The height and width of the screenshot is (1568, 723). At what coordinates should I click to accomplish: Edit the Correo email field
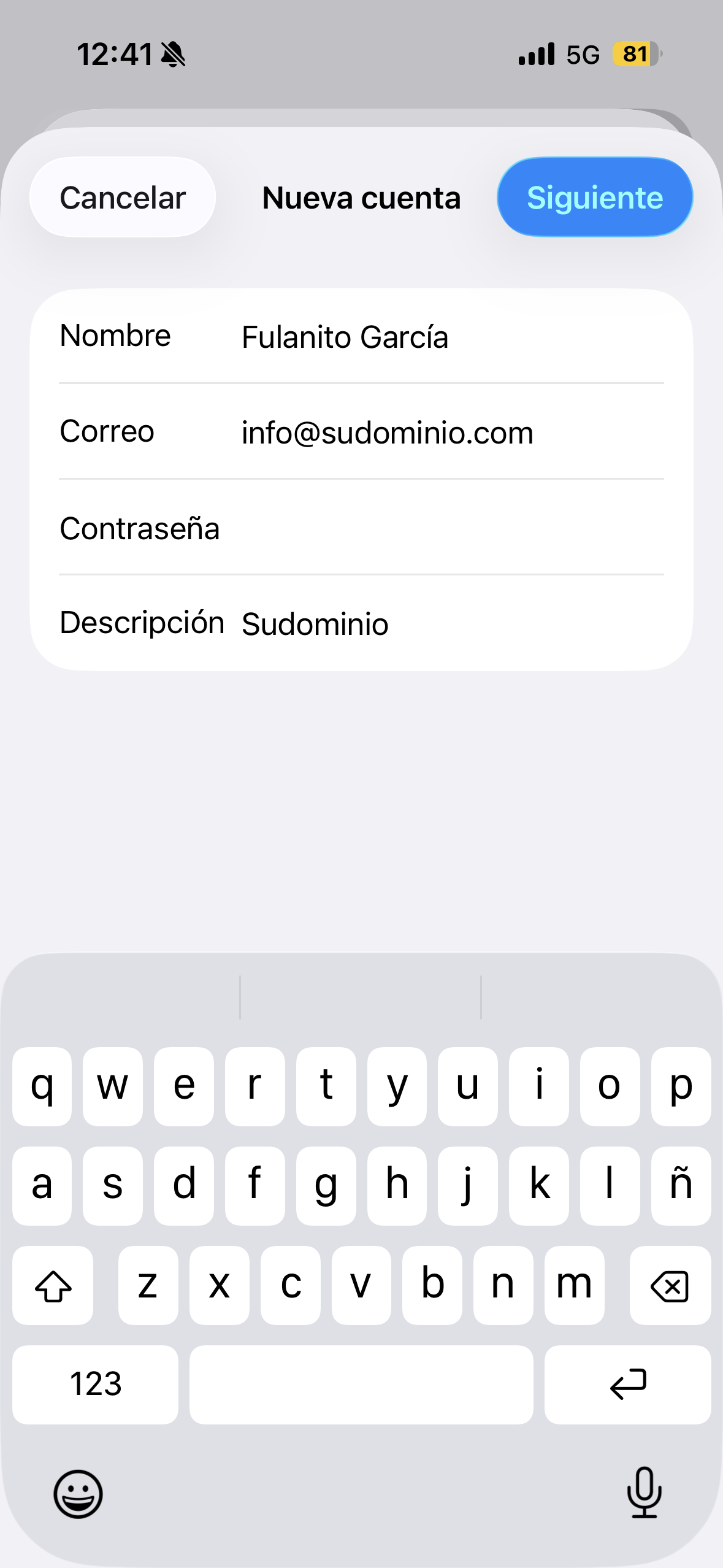(x=451, y=432)
